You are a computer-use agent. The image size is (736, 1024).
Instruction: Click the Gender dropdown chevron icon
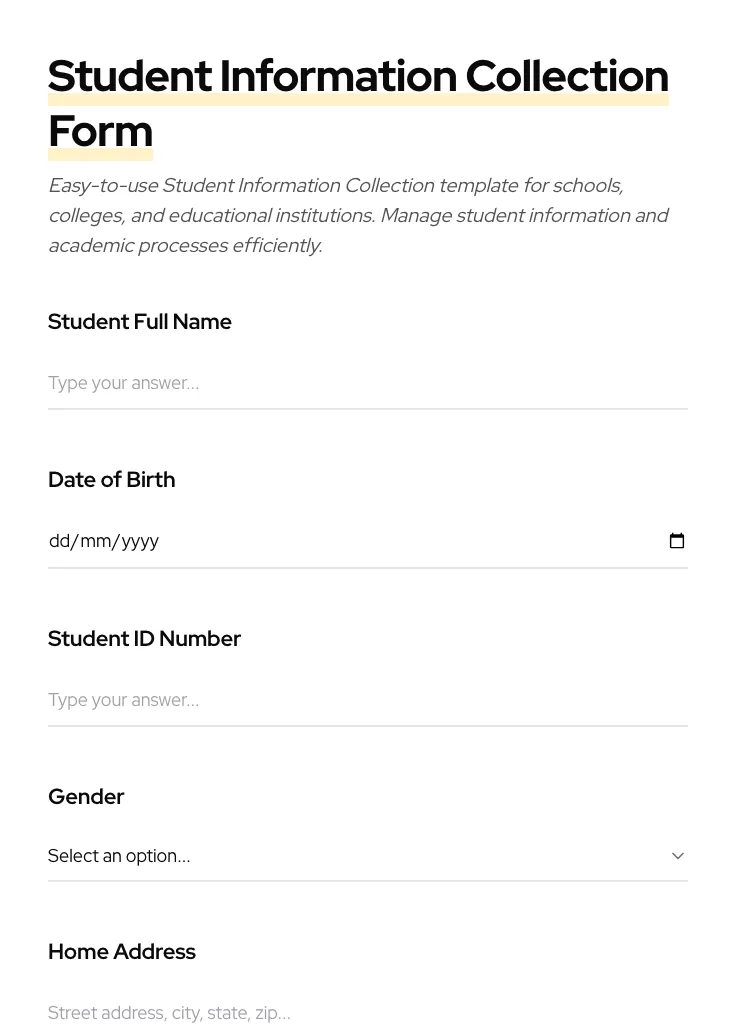pos(678,856)
